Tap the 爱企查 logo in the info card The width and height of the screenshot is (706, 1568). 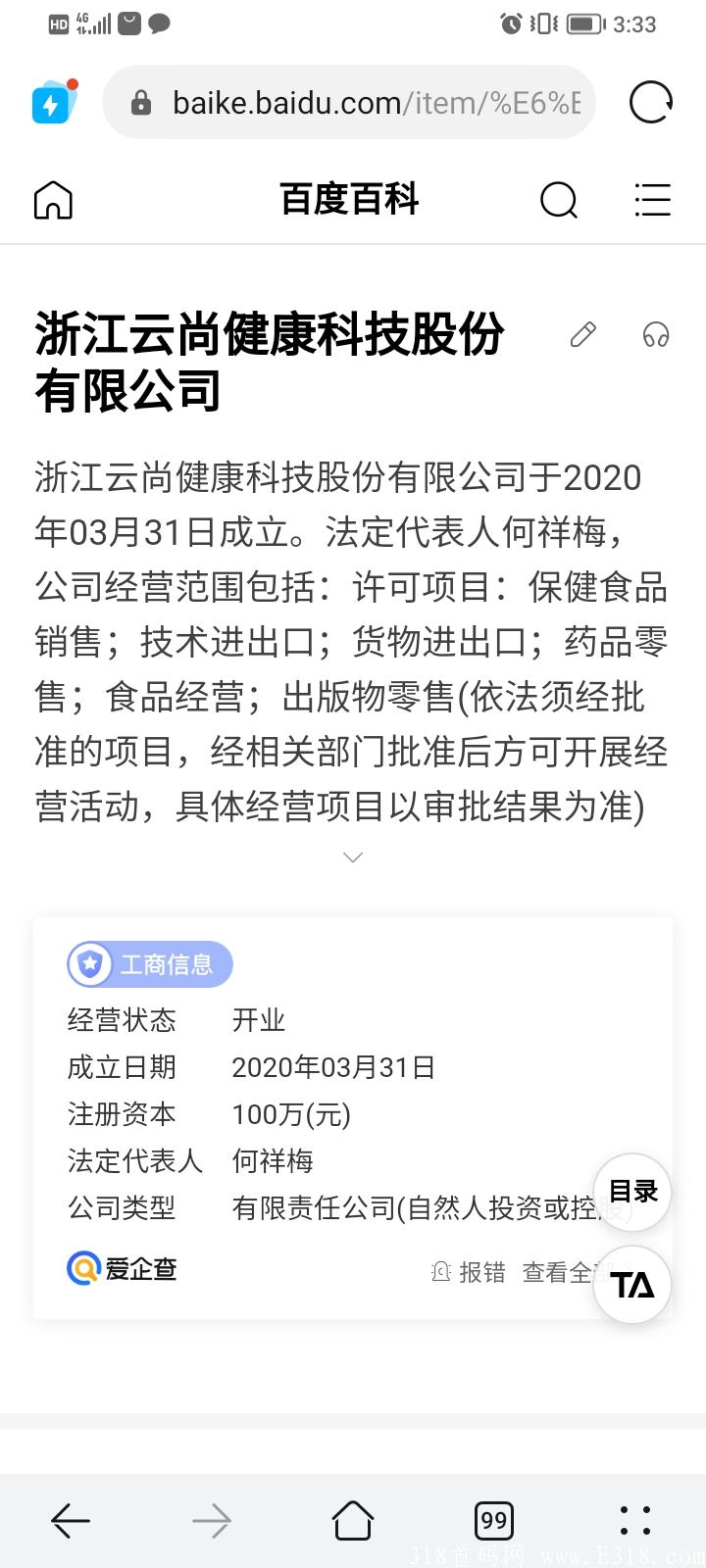point(122,1268)
